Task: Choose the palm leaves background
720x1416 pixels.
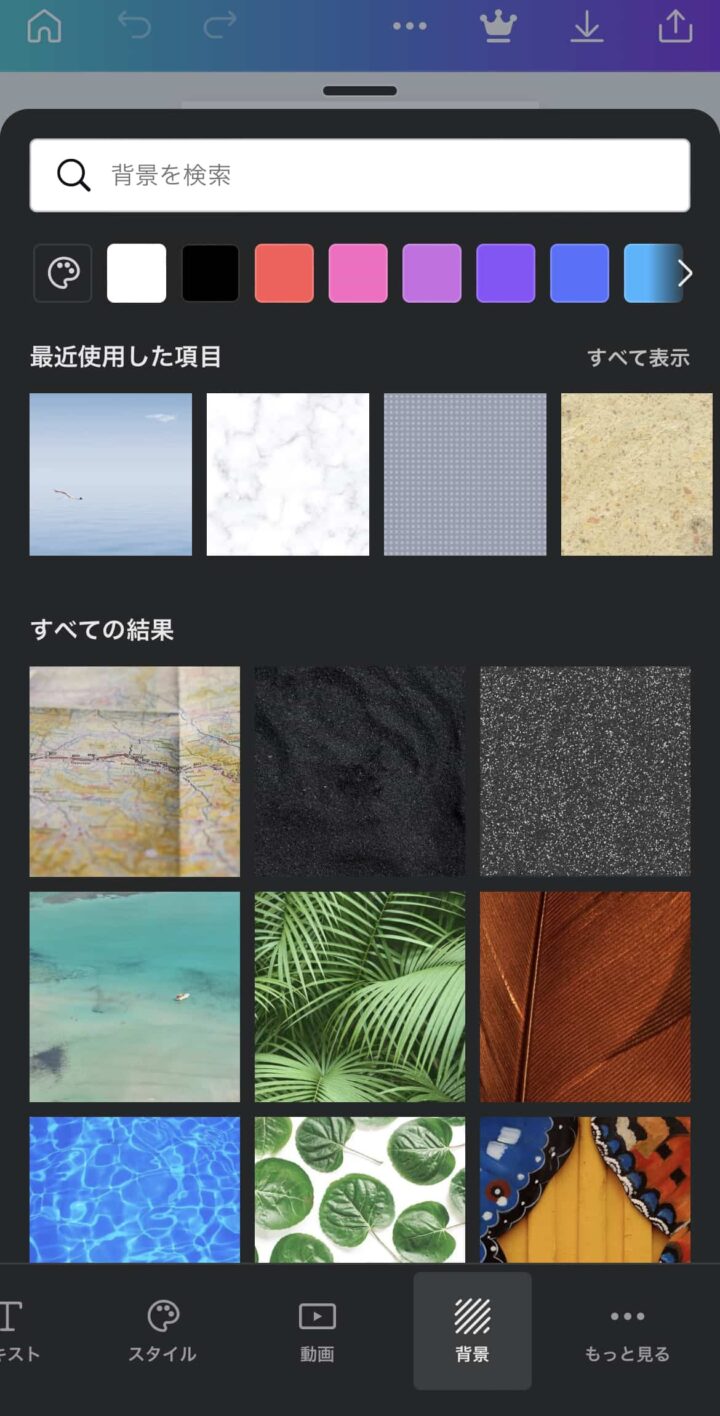Action: 360,997
